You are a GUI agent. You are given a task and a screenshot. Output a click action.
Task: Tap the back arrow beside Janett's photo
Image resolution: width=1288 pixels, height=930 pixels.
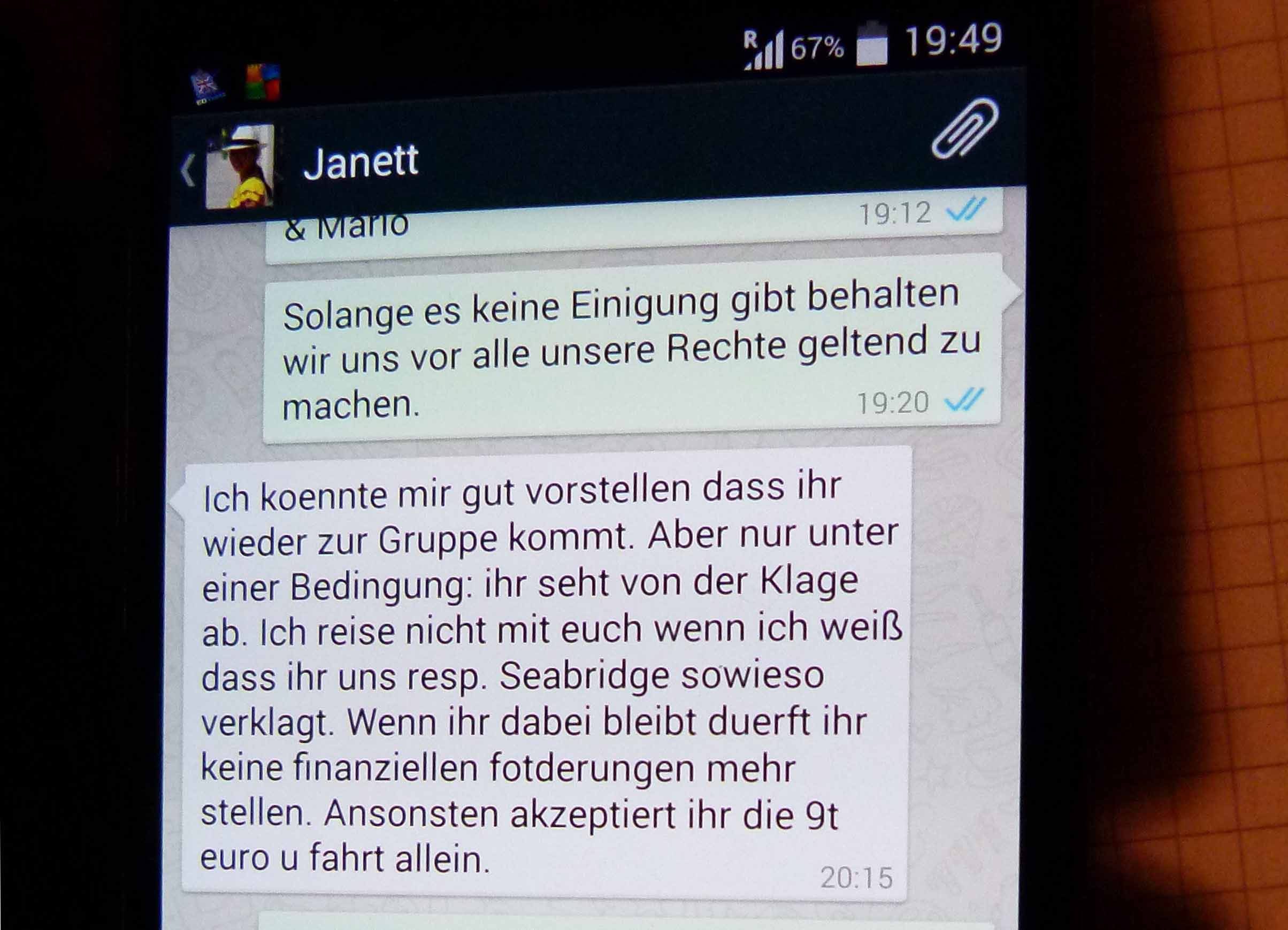tap(187, 170)
